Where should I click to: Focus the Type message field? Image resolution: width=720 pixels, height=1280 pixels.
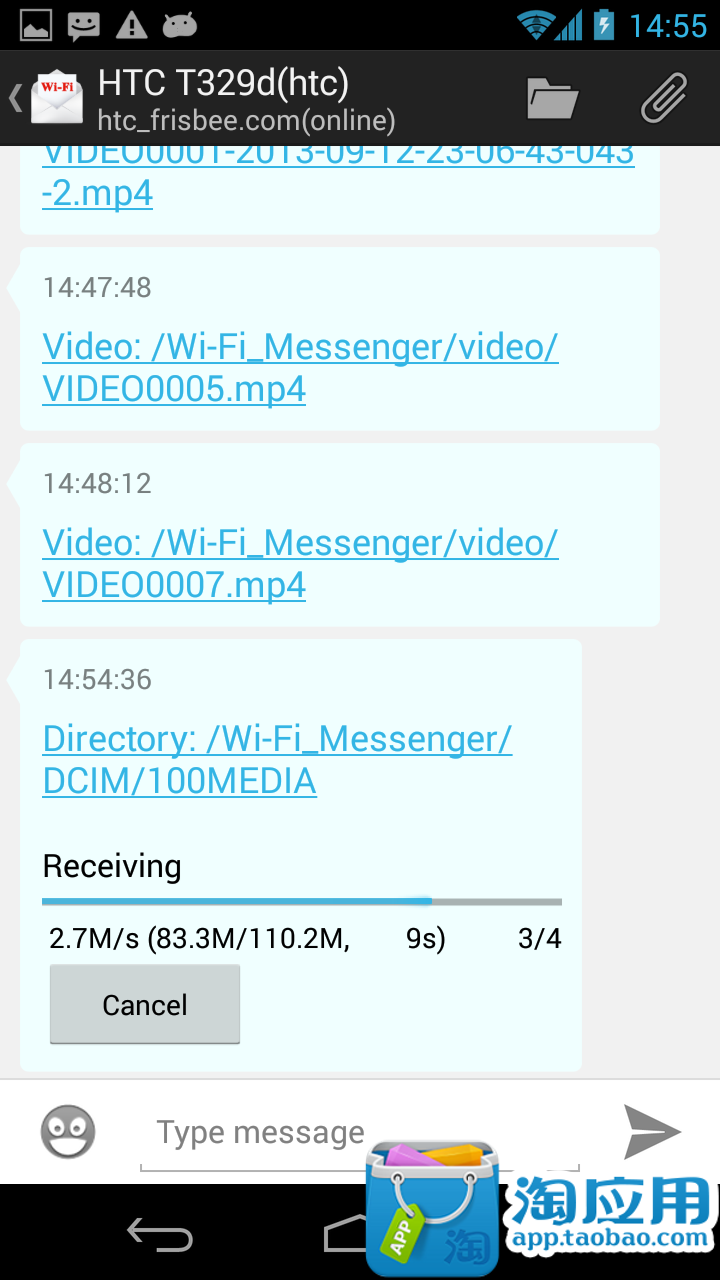pos(360,1134)
